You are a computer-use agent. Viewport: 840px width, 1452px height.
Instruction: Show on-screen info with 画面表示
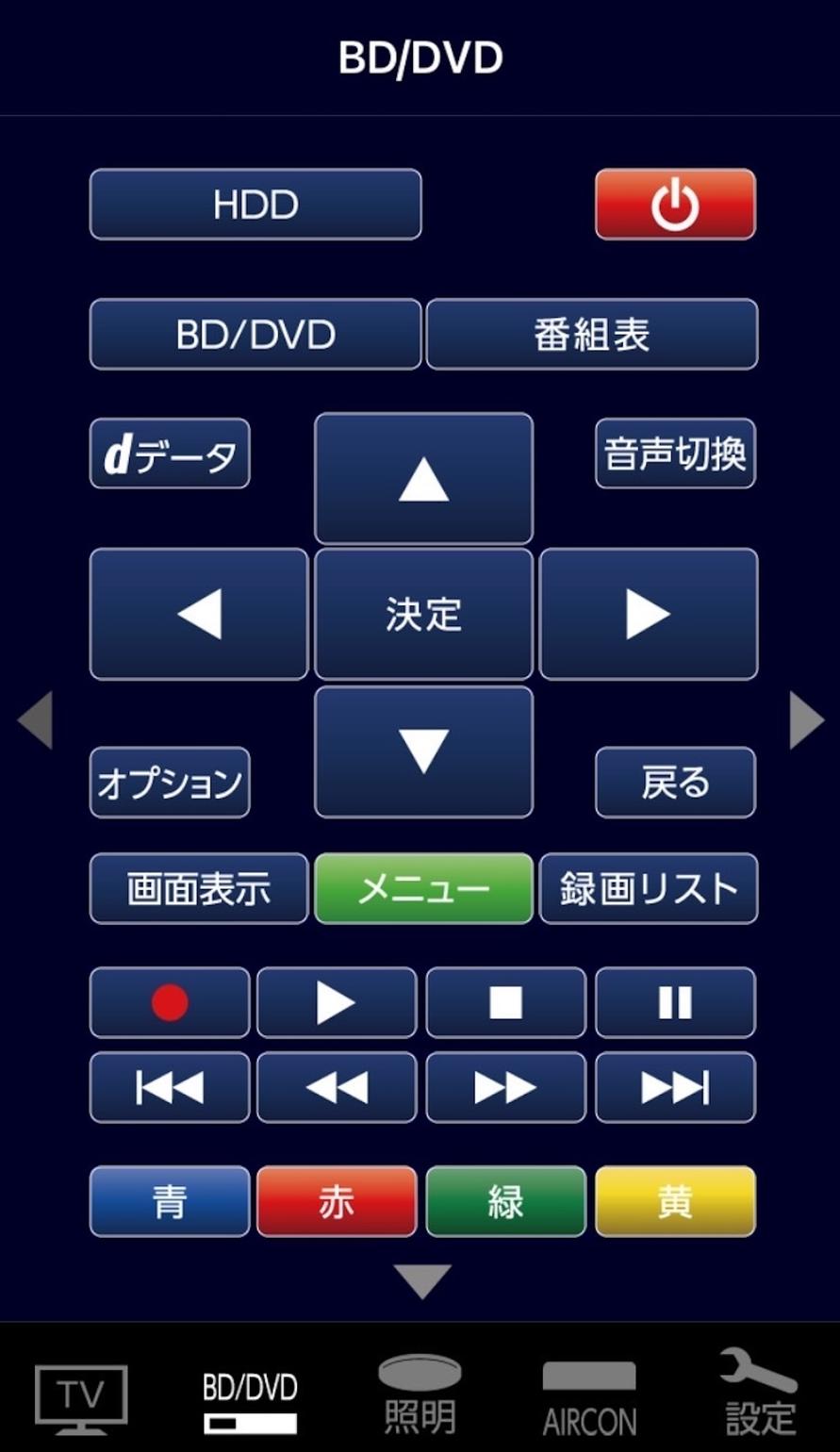pyautogui.click(x=199, y=888)
